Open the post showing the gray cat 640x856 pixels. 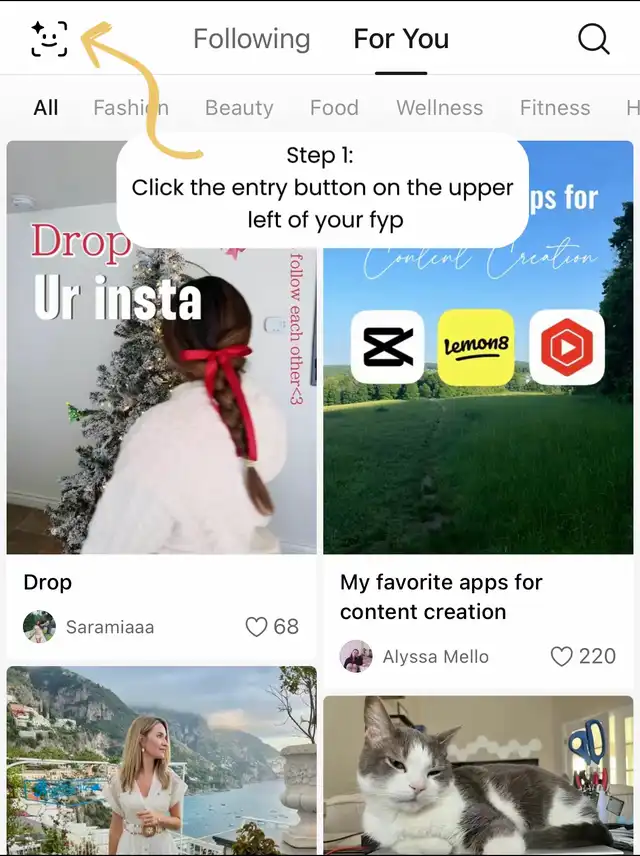(478, 775)
